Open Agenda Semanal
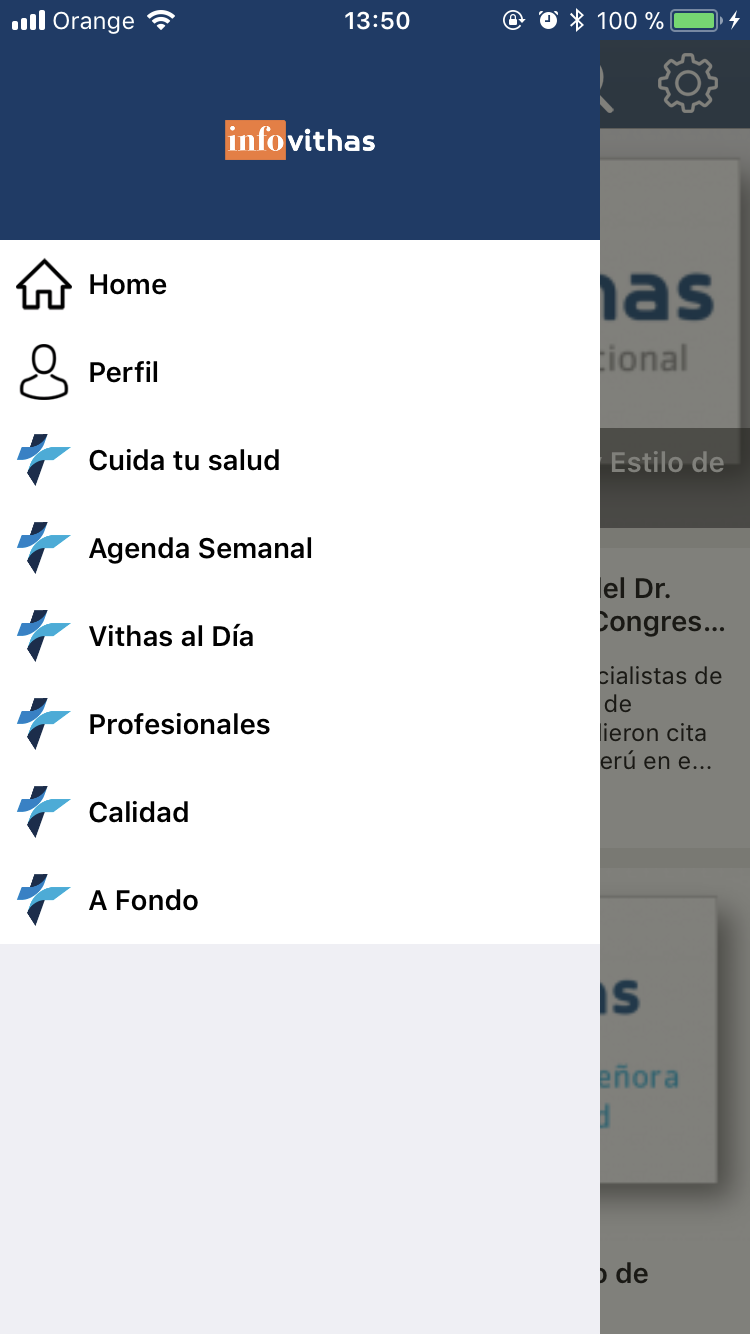Viewport: 750px width, 1334px height. point(200,549)
